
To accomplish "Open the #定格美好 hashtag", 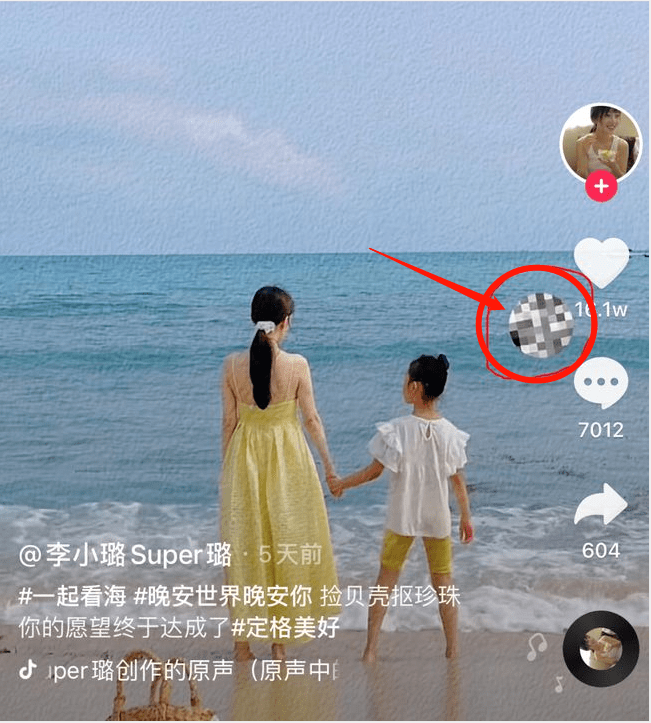I will (285, 630).
